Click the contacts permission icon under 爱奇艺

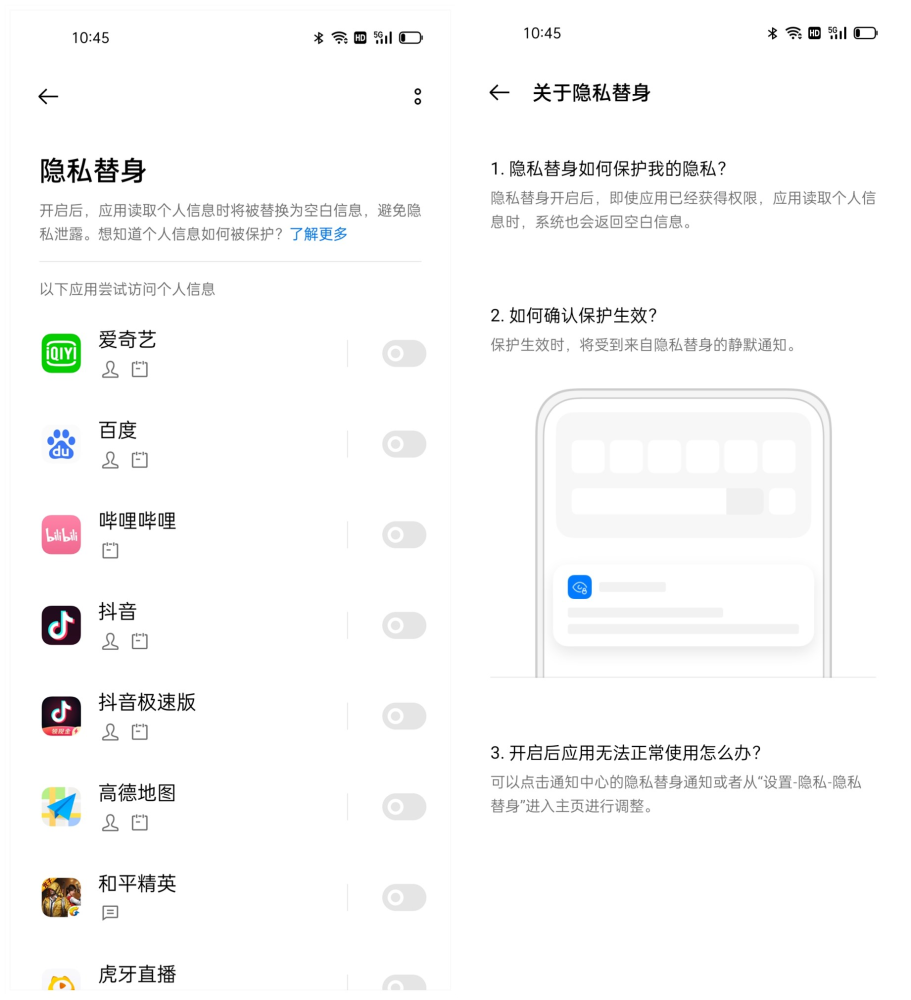[x=111, y=369]
